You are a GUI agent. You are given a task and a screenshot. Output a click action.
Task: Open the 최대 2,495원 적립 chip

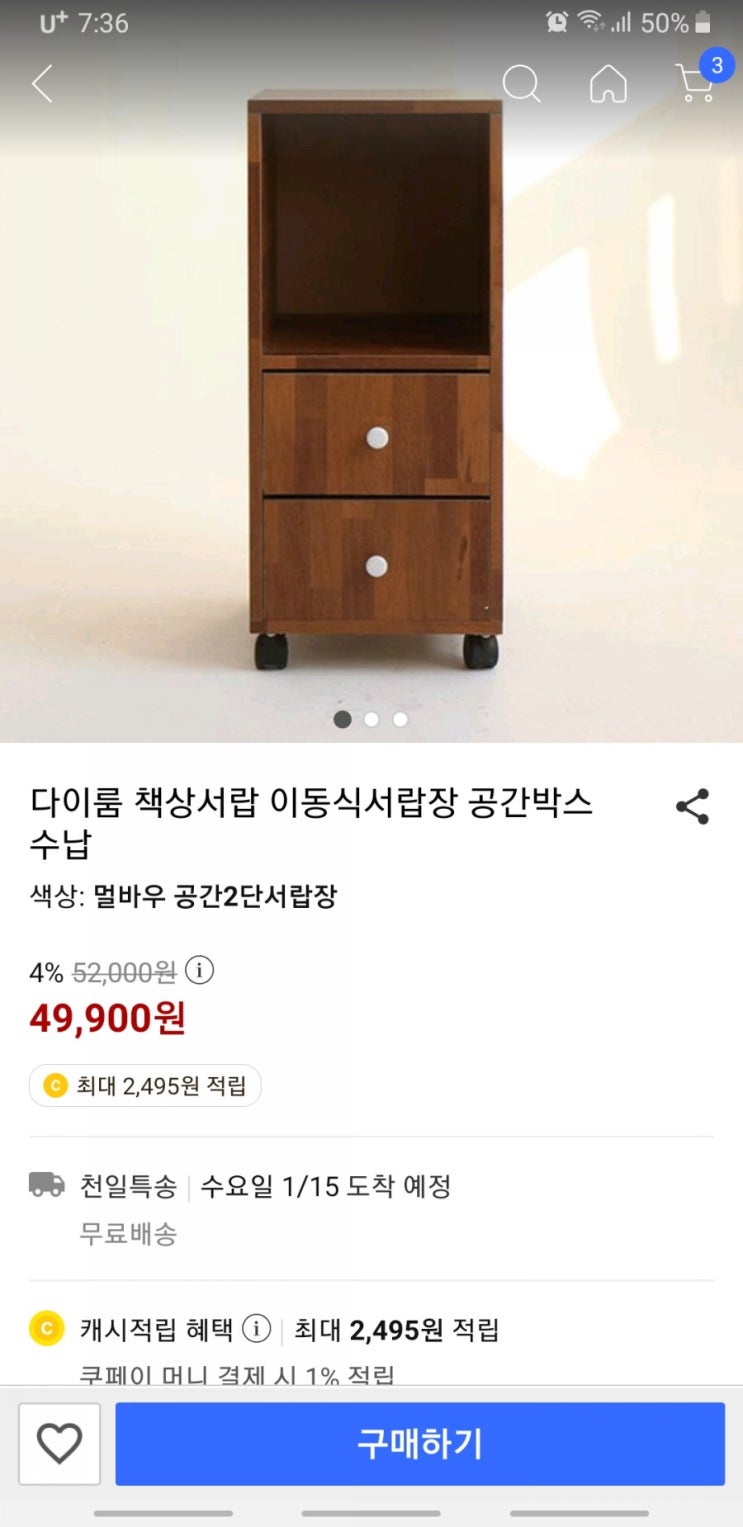tap(145, 1086)
